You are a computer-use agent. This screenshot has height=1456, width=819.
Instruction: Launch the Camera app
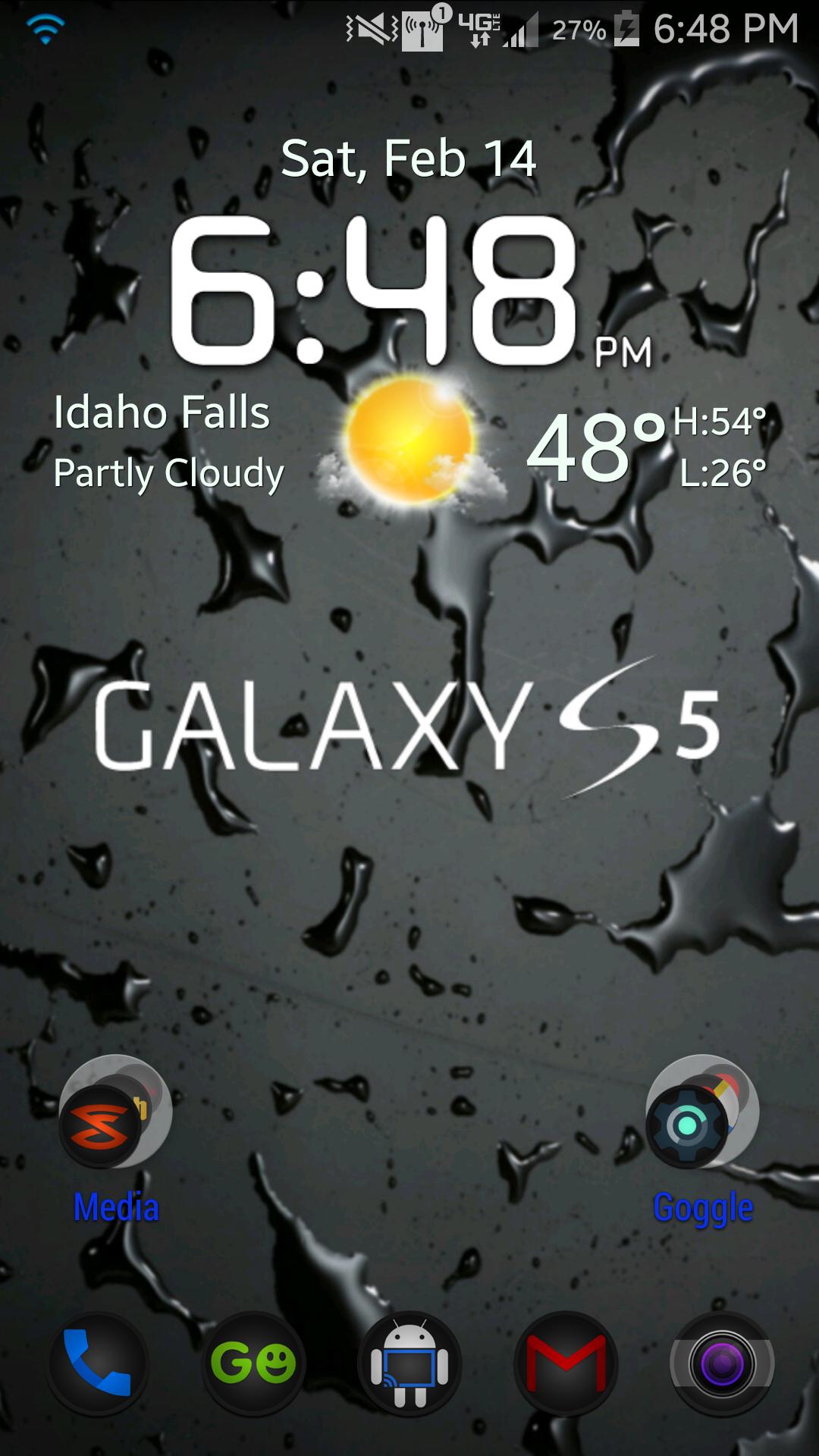[722, 1363]
